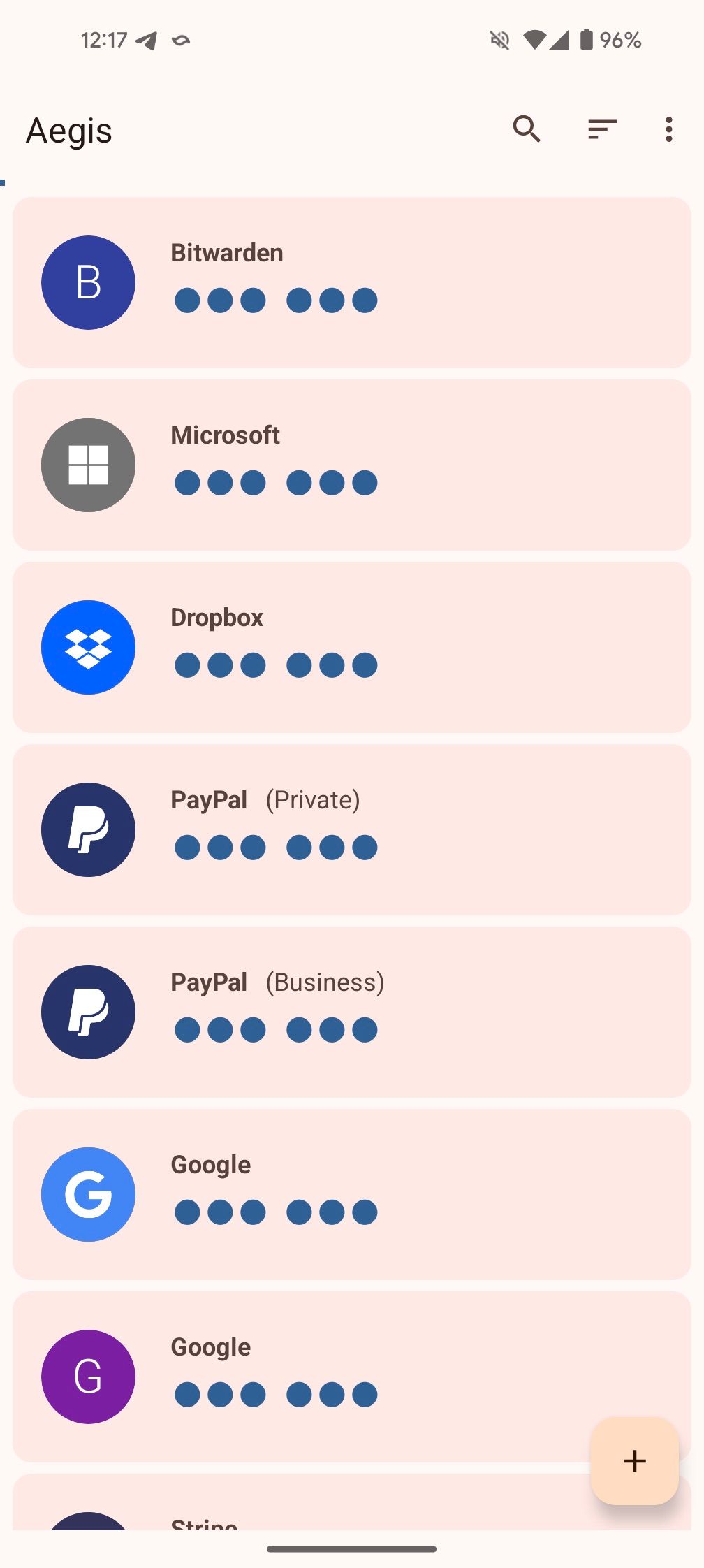The image size is (704, 1568).
Task: Open the sort options icon
Action: (x=601, y=129)
